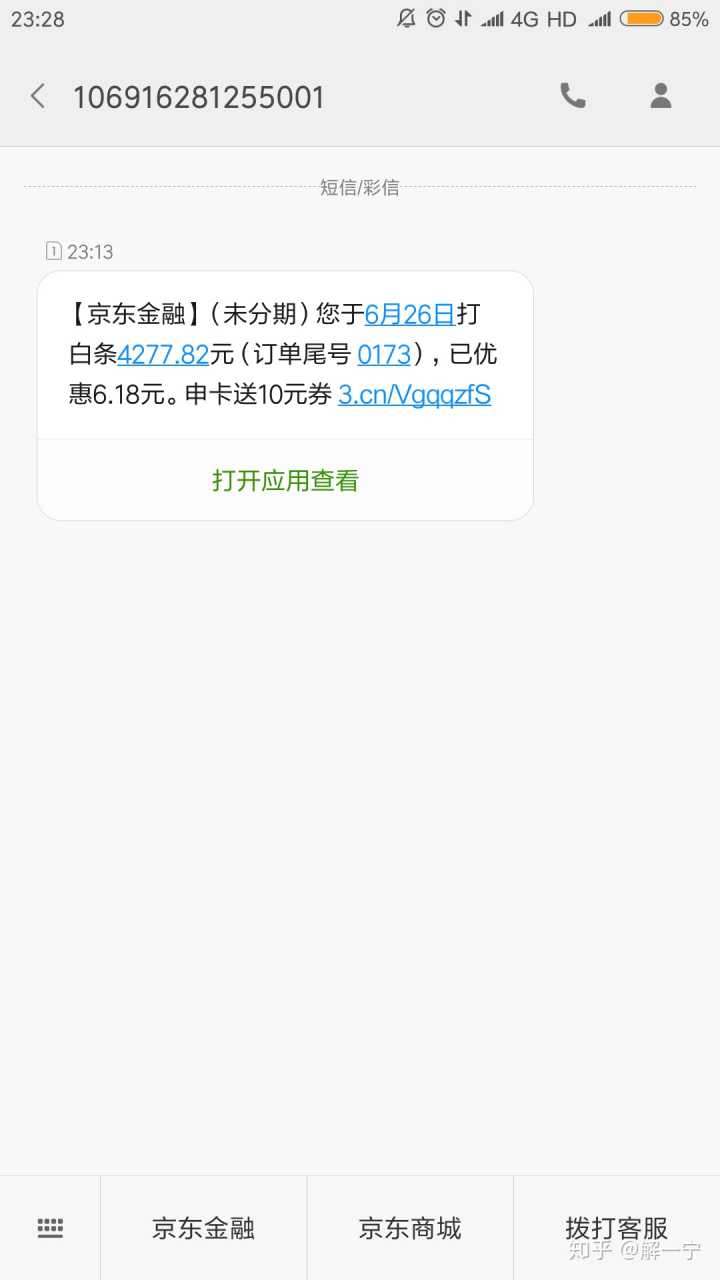The width and height of the screenshot is (720, 1280).
Task: Tap the 4277.82 amount link
Action: point(163,354)
